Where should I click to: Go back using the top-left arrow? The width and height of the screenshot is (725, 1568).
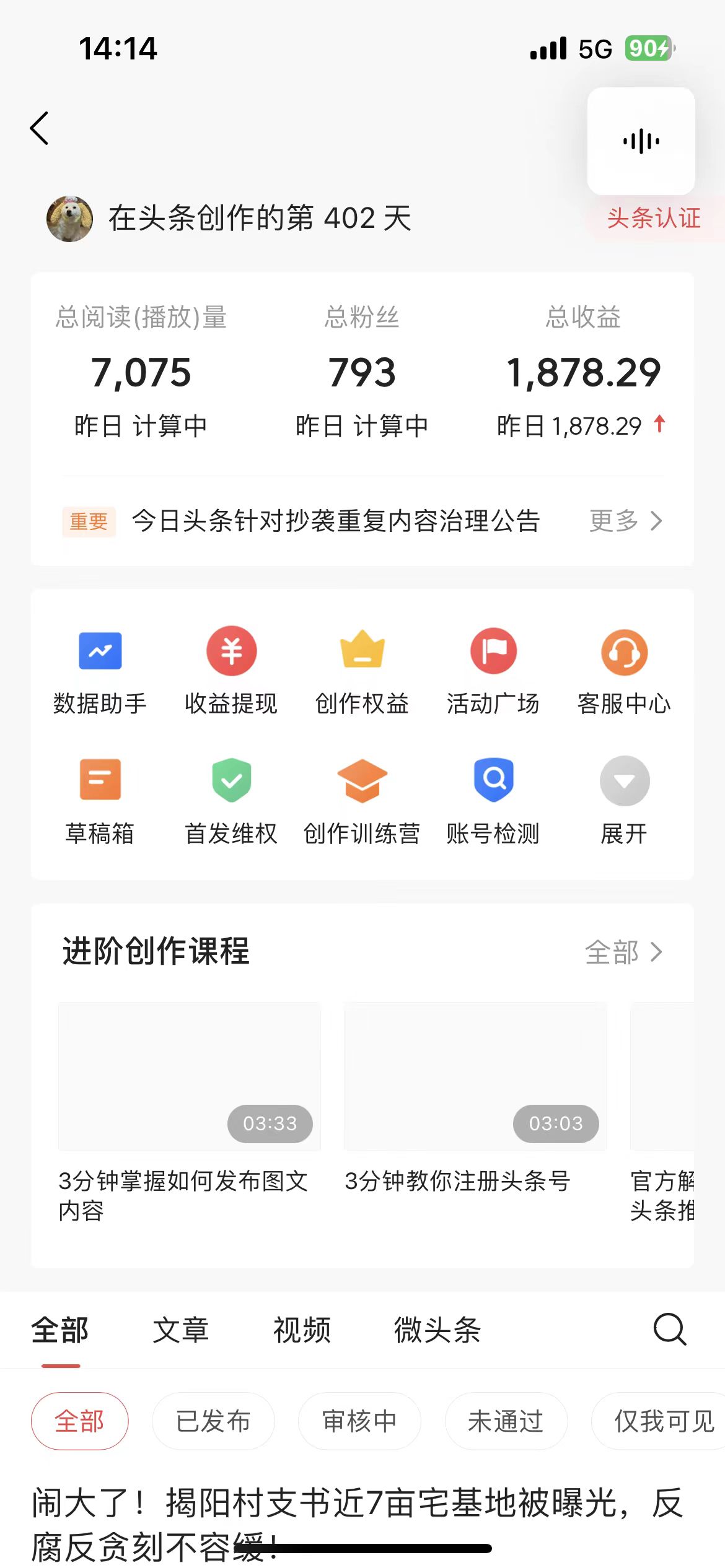pyautogui.click(x=40, y=128)
